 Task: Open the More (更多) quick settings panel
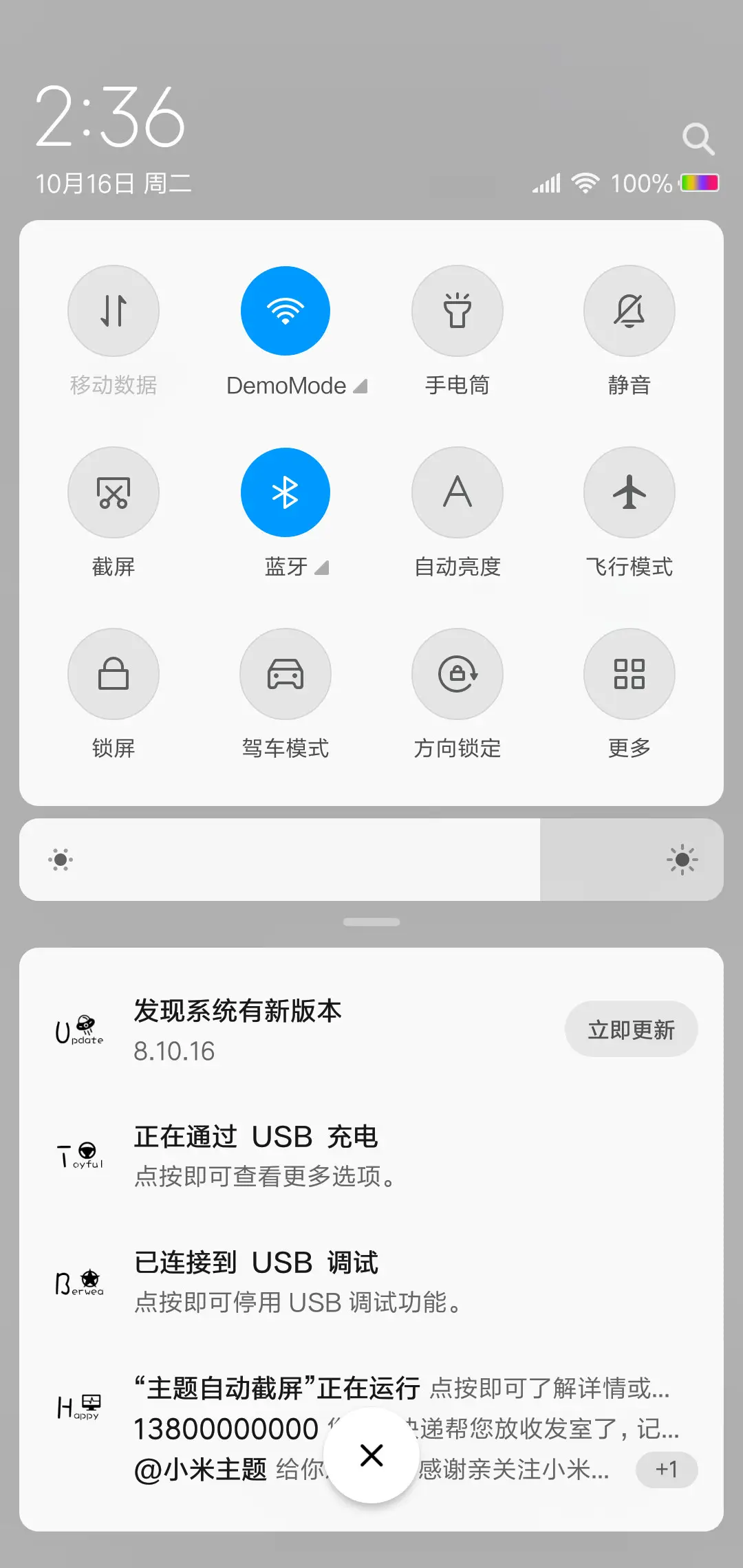point(629,675)
